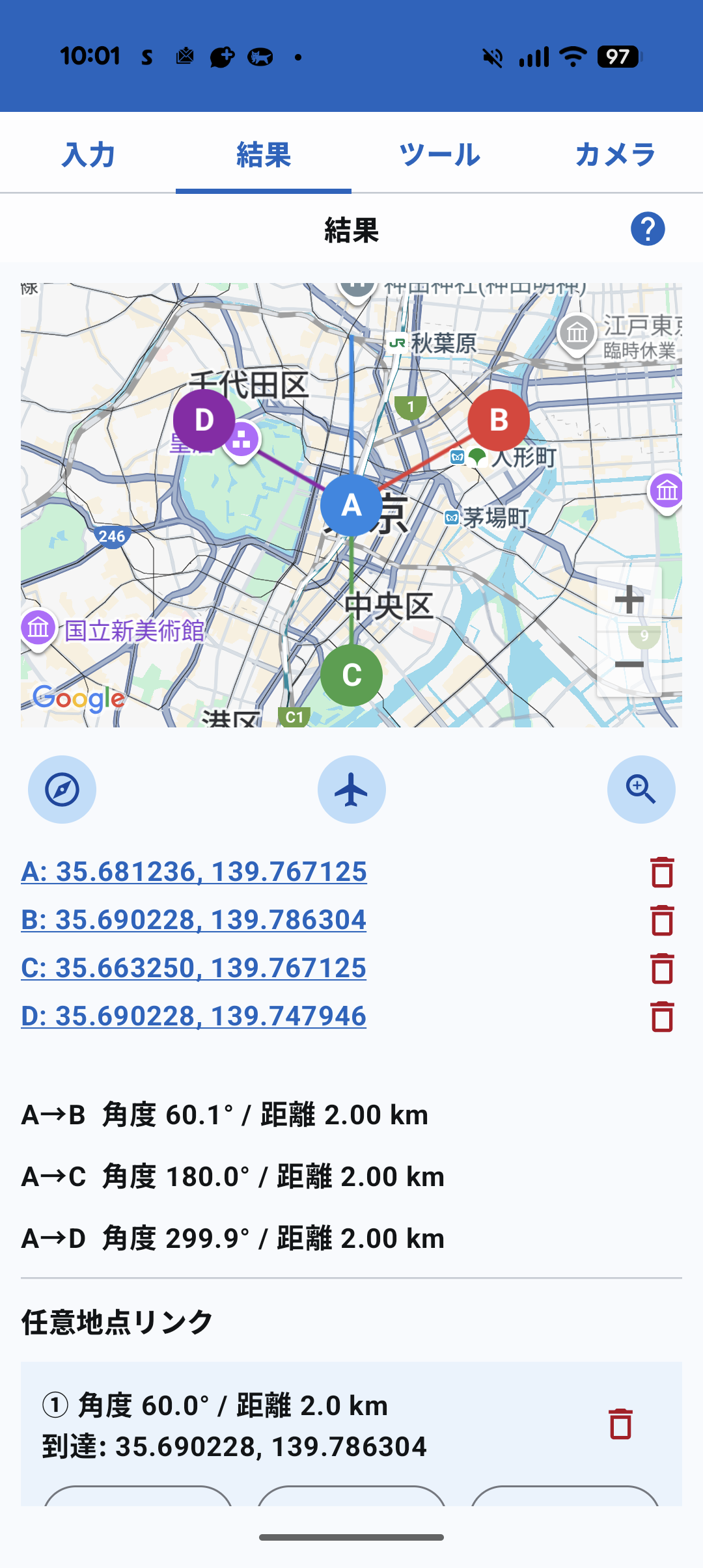This screenshot has height=1568, width=703.
Task: Open the compass tool icon
Action: (x=62, y=789)
